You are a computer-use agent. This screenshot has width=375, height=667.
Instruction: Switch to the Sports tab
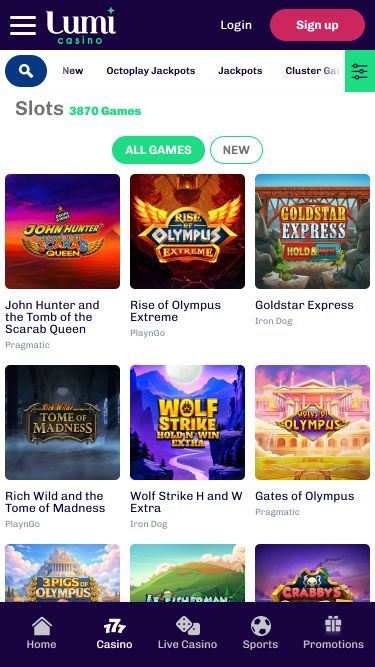(x=261, y=633)
